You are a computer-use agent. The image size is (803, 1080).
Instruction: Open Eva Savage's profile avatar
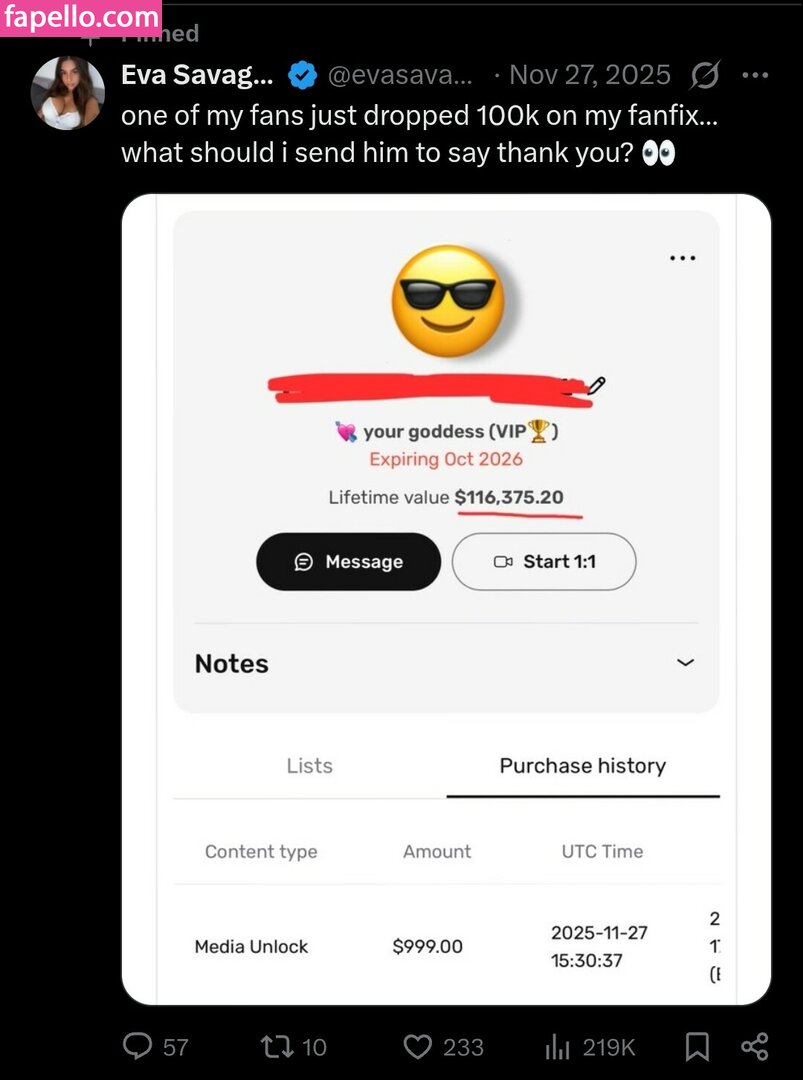click(x=68, y=93)
